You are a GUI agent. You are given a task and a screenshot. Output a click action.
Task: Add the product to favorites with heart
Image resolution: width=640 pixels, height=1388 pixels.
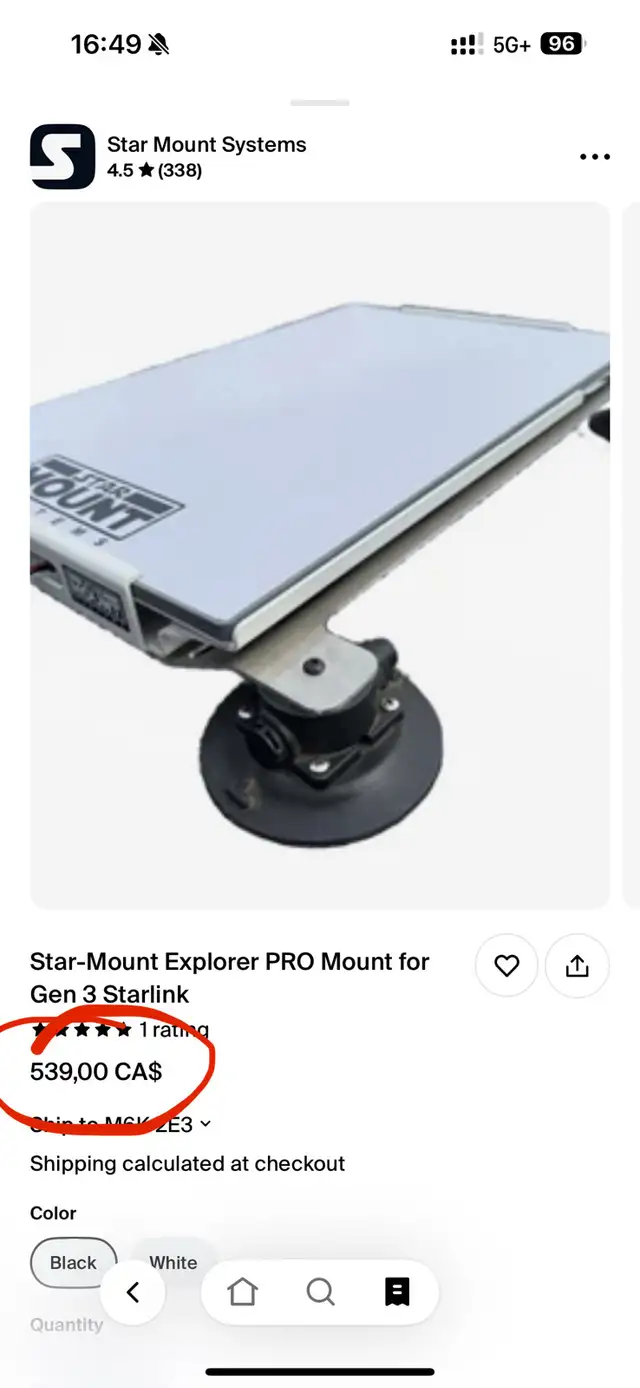(x=507, y=965)
